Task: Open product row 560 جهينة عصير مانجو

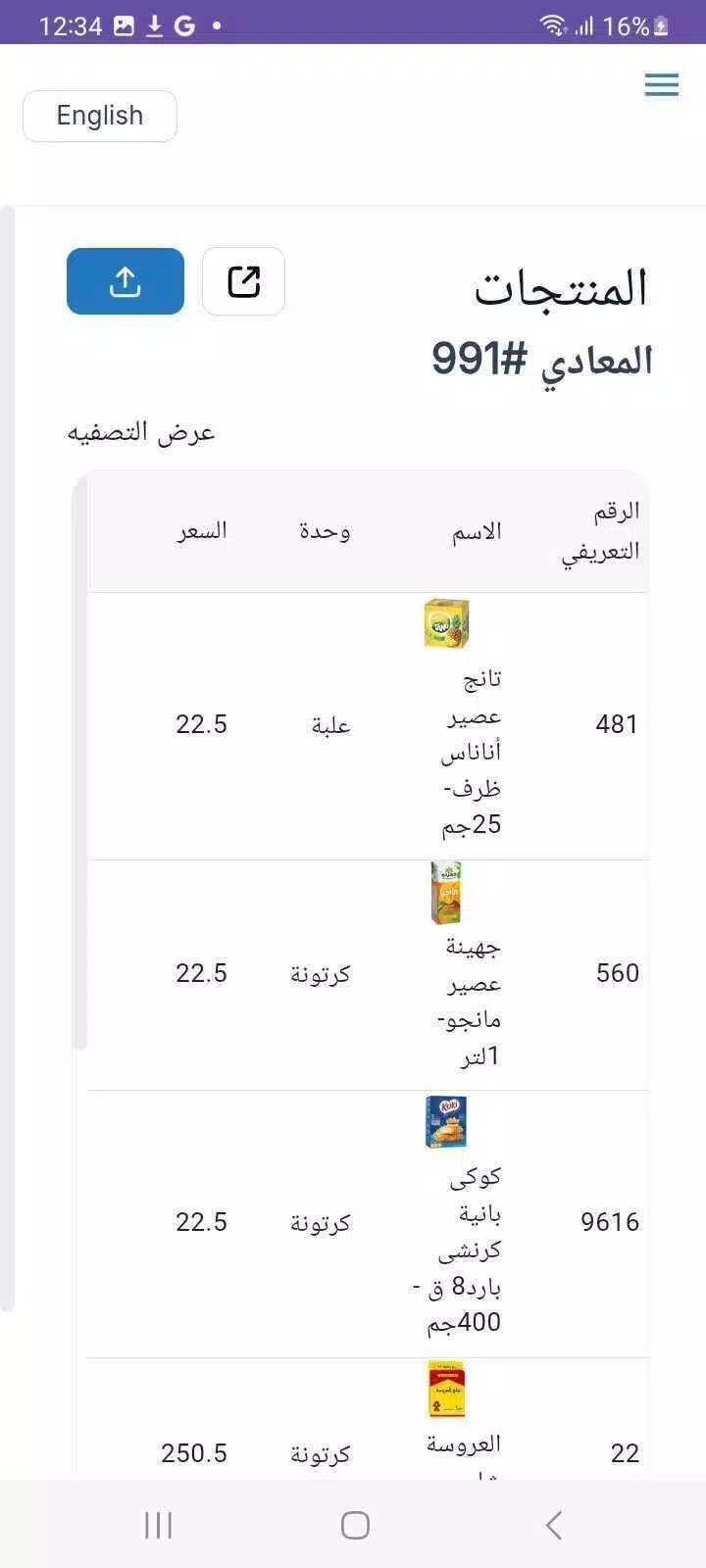Action: point(368,975)
